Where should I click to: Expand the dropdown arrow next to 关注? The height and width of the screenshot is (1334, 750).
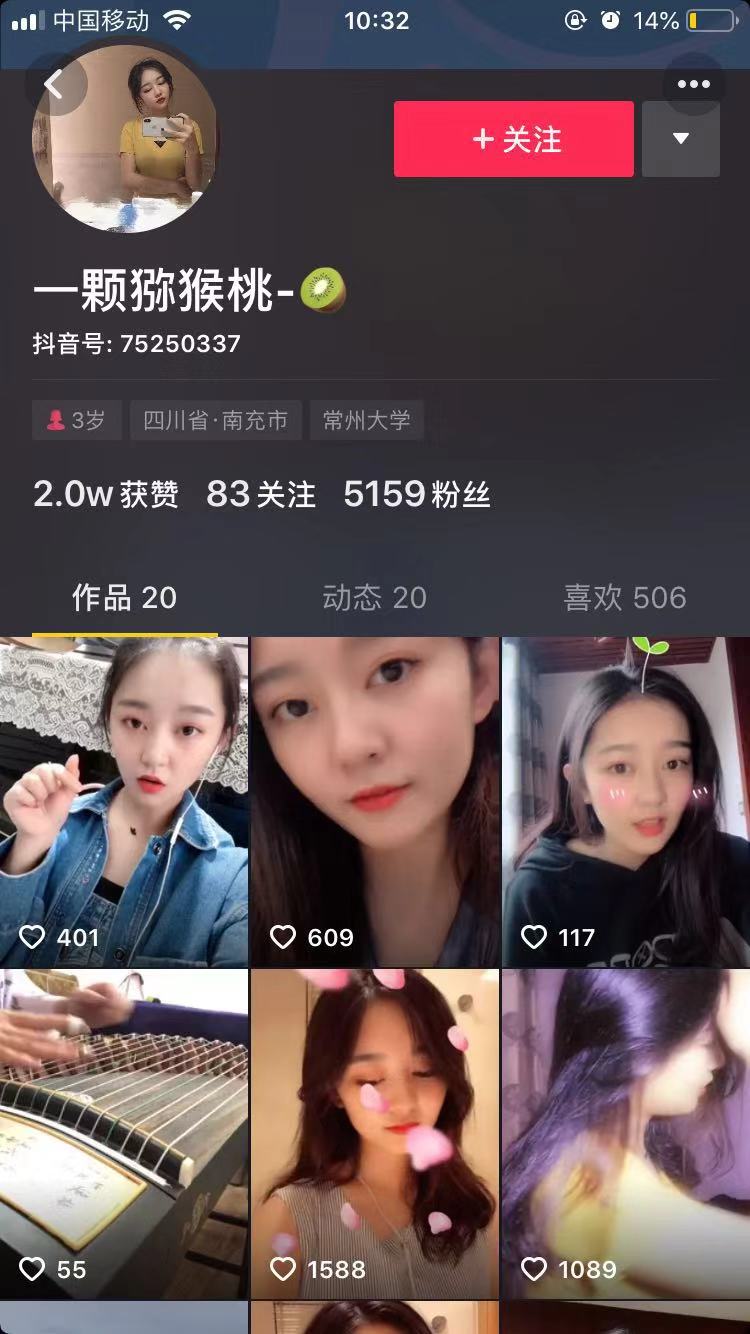[x=681, y=139]
